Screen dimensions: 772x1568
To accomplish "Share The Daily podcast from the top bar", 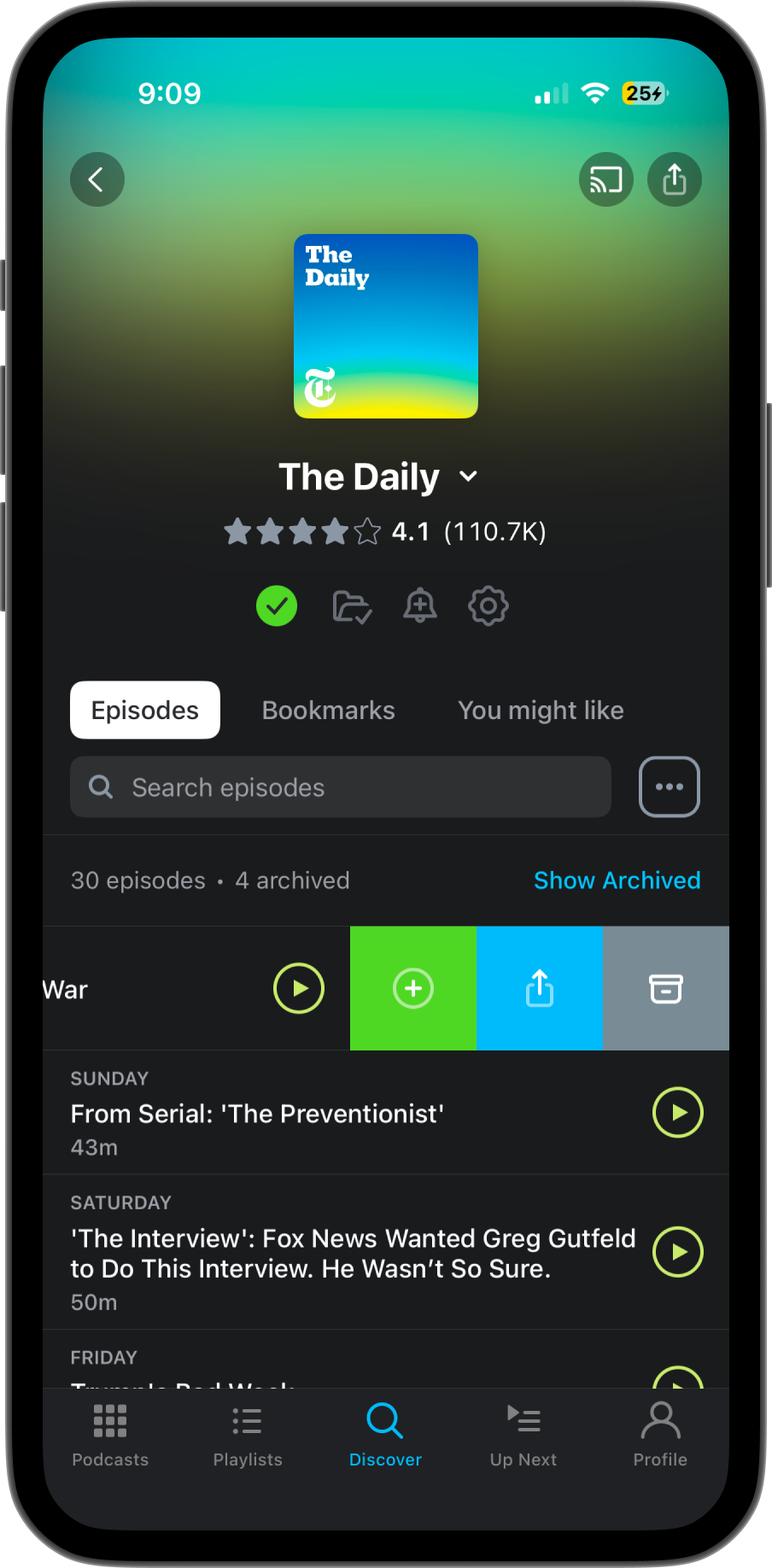I will [674, 179].
